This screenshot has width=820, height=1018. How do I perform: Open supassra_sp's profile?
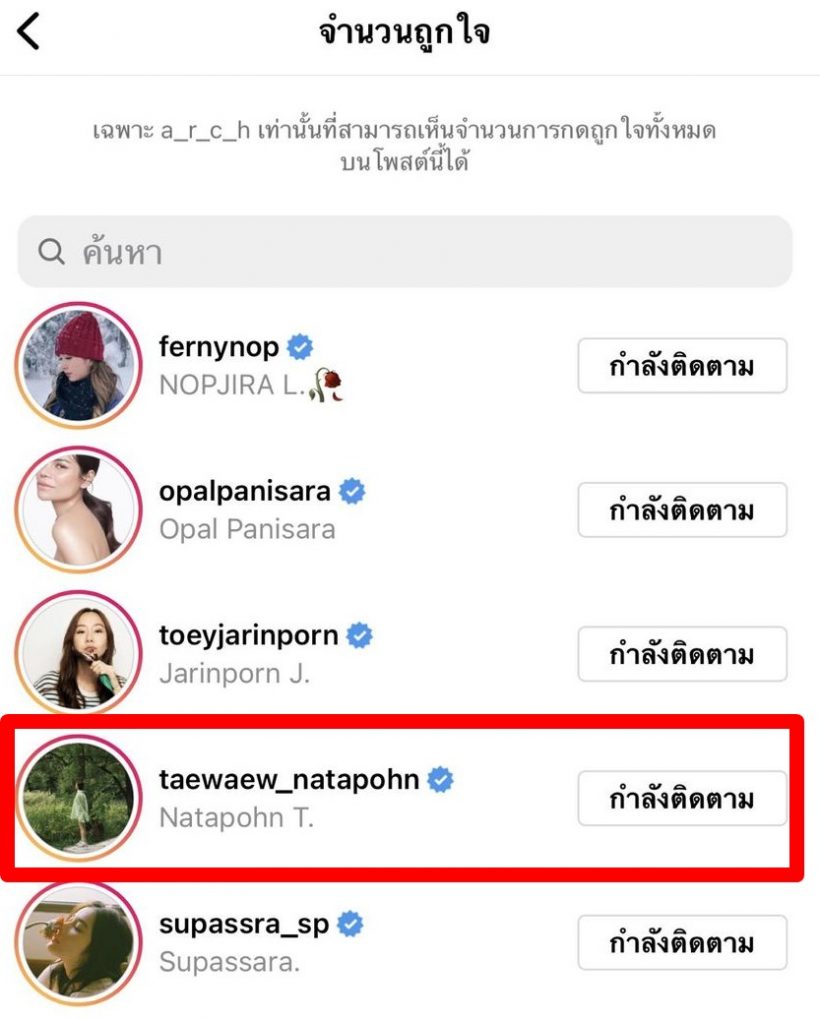[243, 924]
